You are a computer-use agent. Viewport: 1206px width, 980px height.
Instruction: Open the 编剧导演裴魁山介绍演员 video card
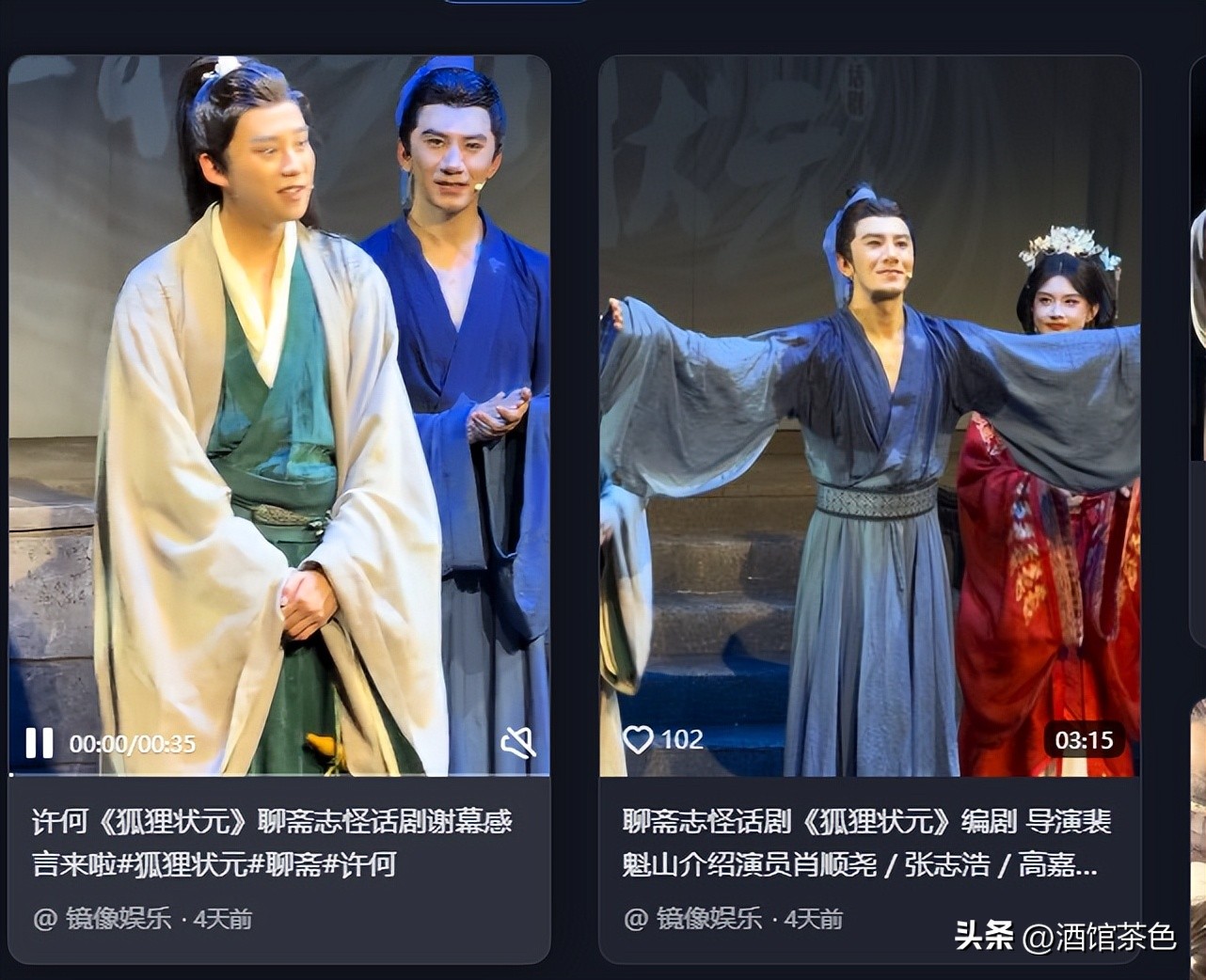click(x=865, y=843)
